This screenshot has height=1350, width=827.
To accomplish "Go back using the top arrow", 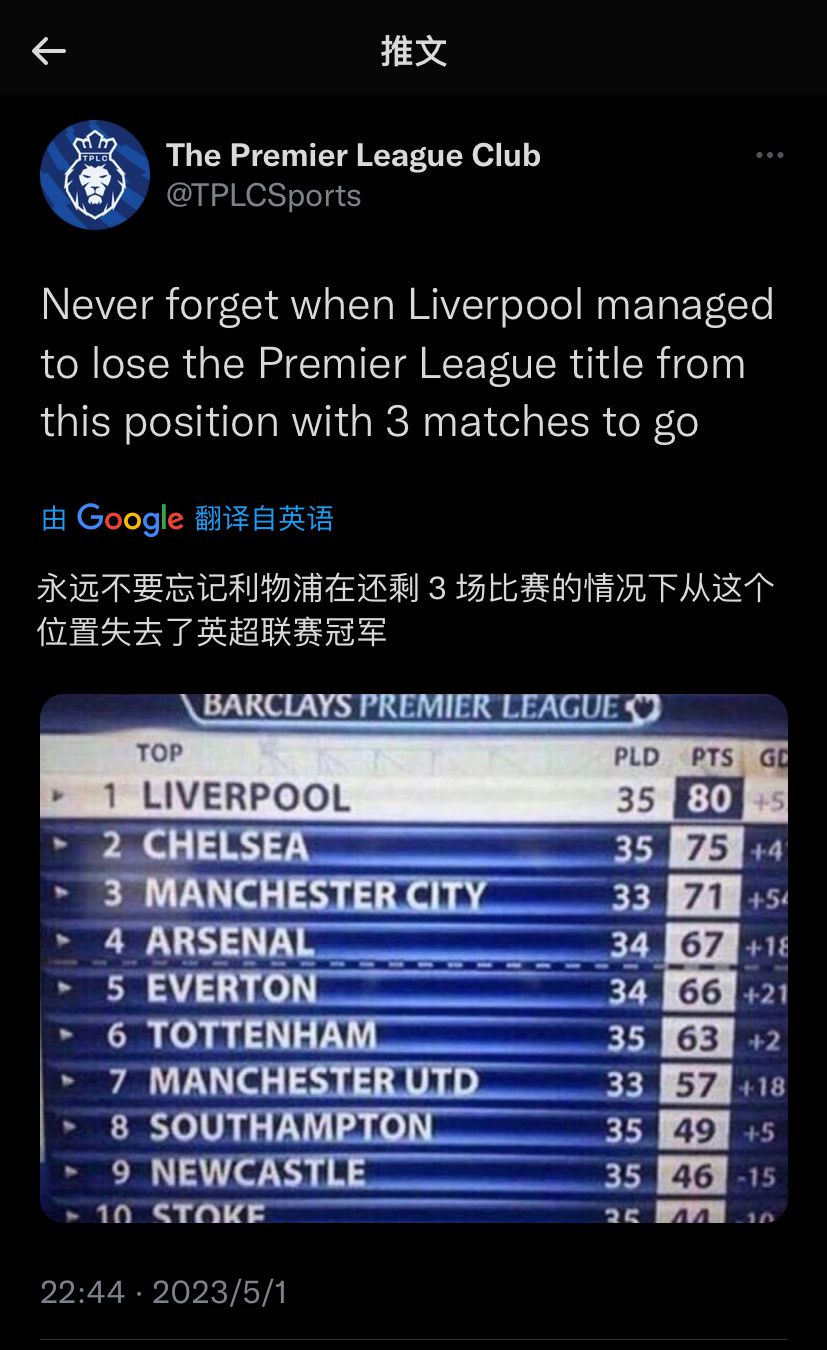I will coord(48,51).
